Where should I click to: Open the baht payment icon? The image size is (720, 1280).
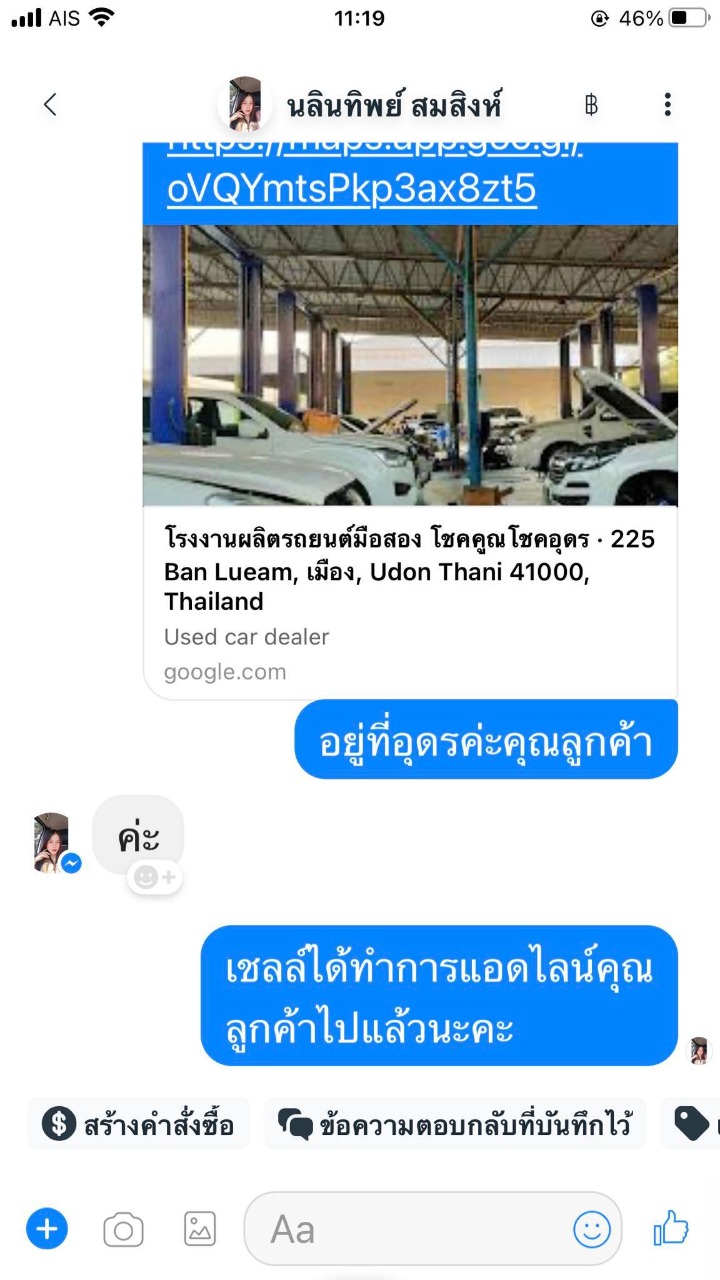point(591,104)
